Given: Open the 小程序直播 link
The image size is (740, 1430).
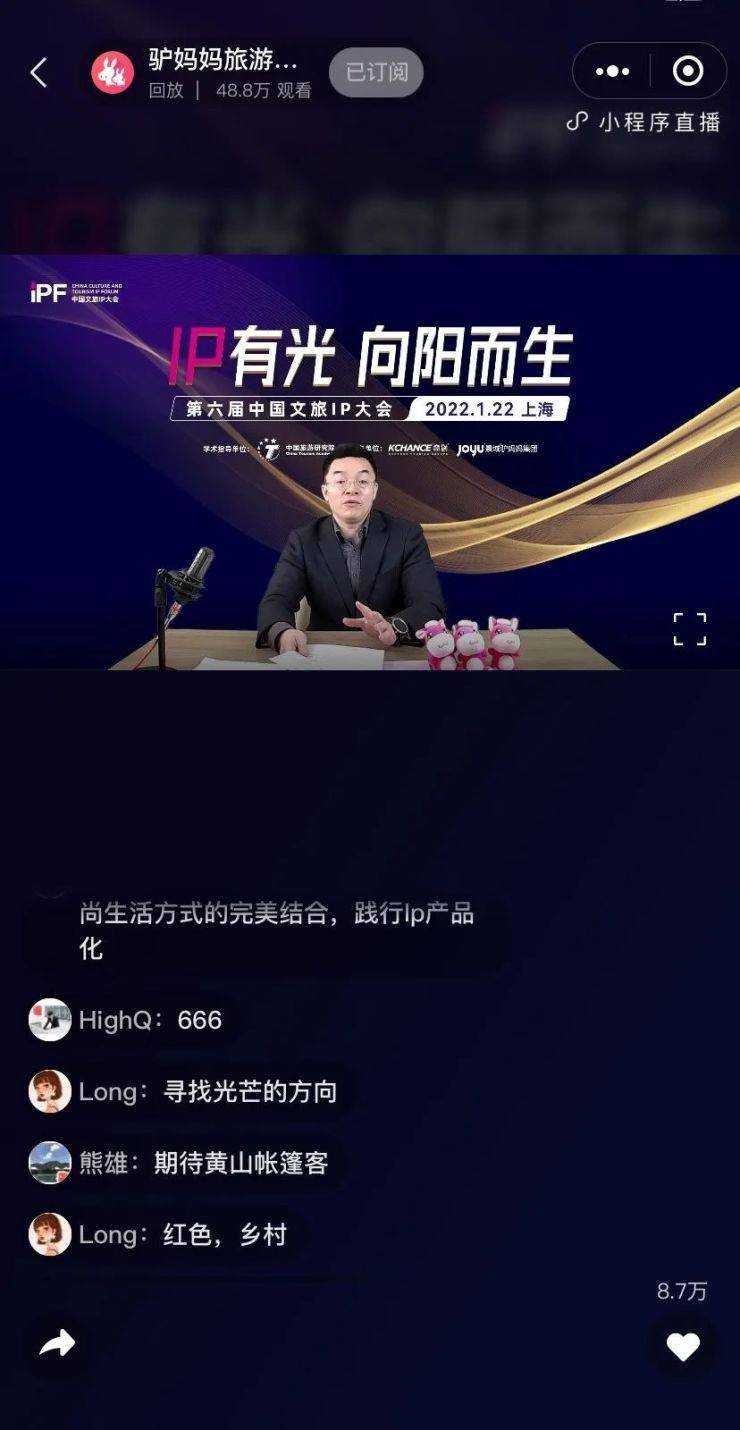Looking at the screenshot, I should (x=644, y=122).
